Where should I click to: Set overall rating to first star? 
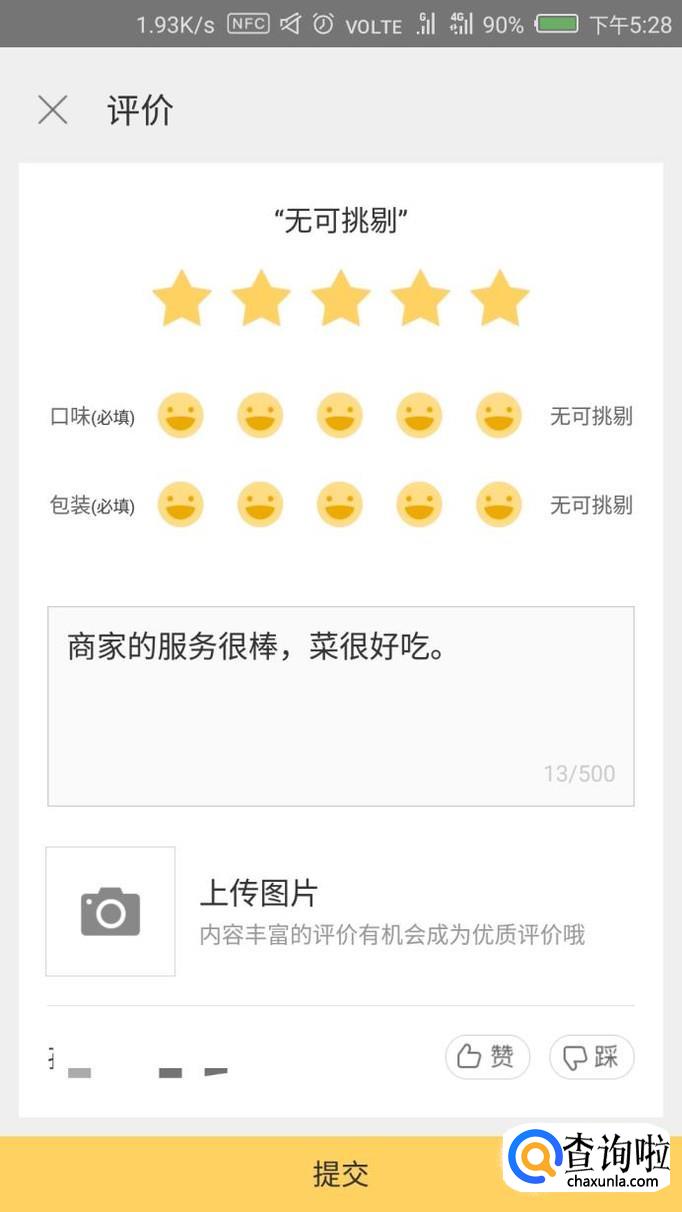[181, 298]
